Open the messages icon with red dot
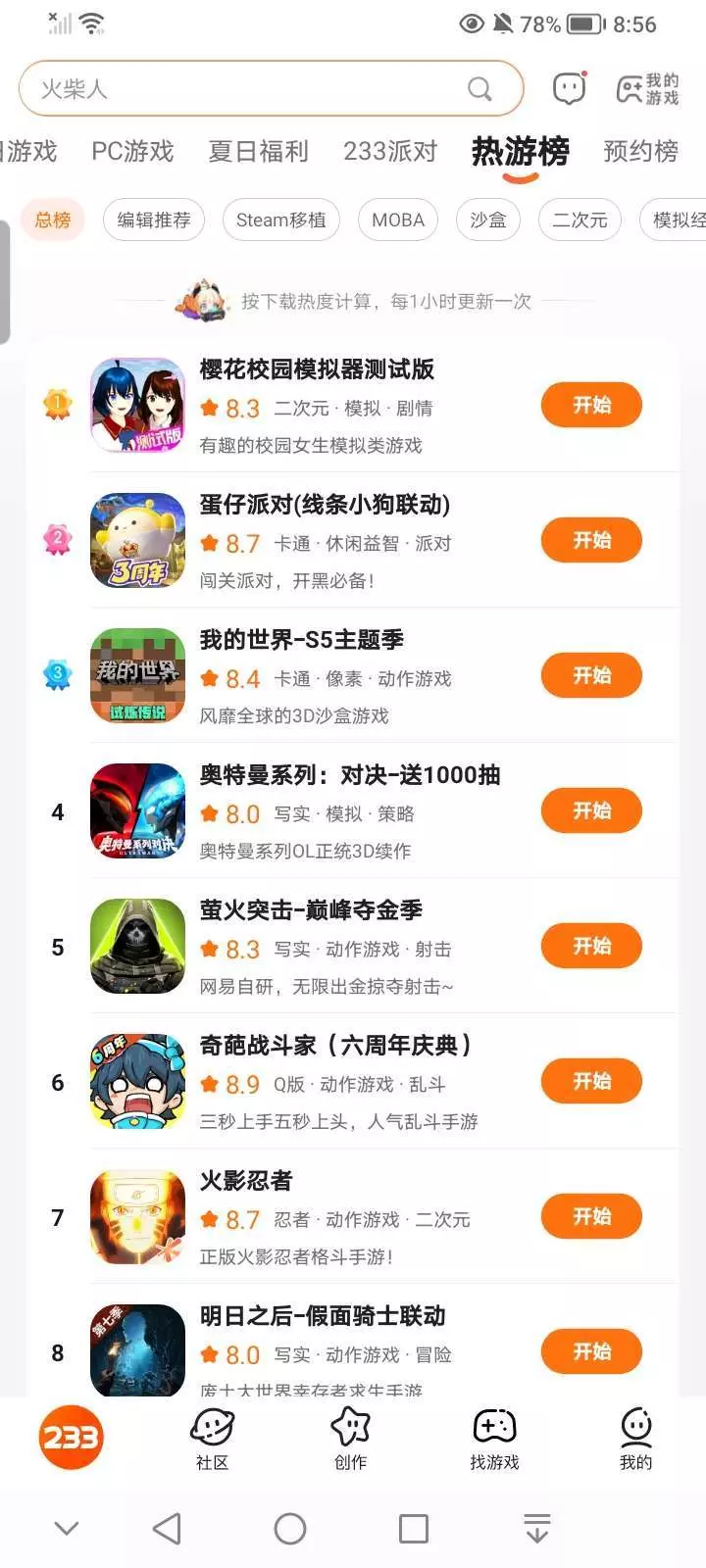The width and height of the screenshot is (706, 1568). click(569, 89)
